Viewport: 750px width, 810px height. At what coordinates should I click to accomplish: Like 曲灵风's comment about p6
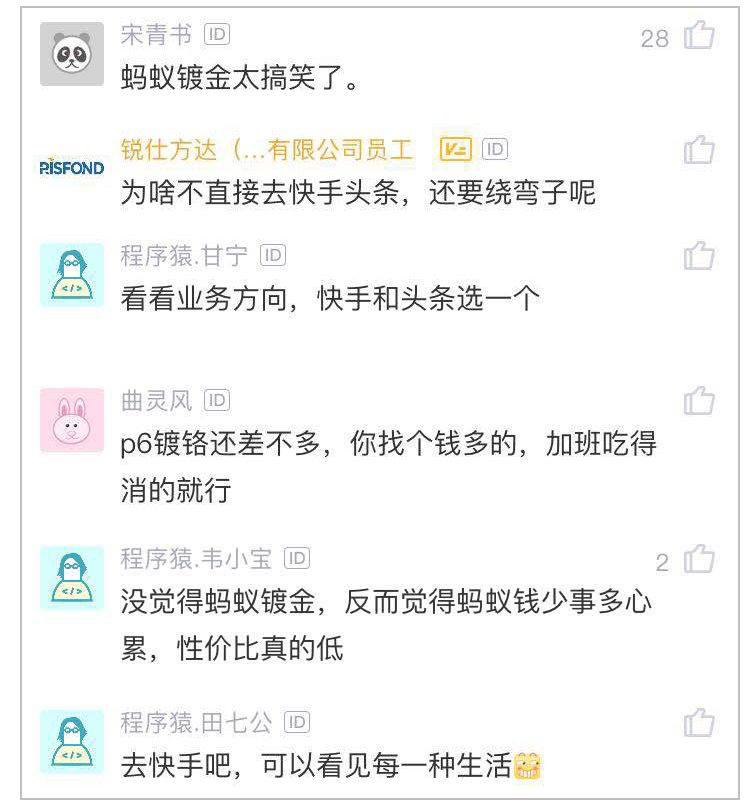(x=699, y=401)
